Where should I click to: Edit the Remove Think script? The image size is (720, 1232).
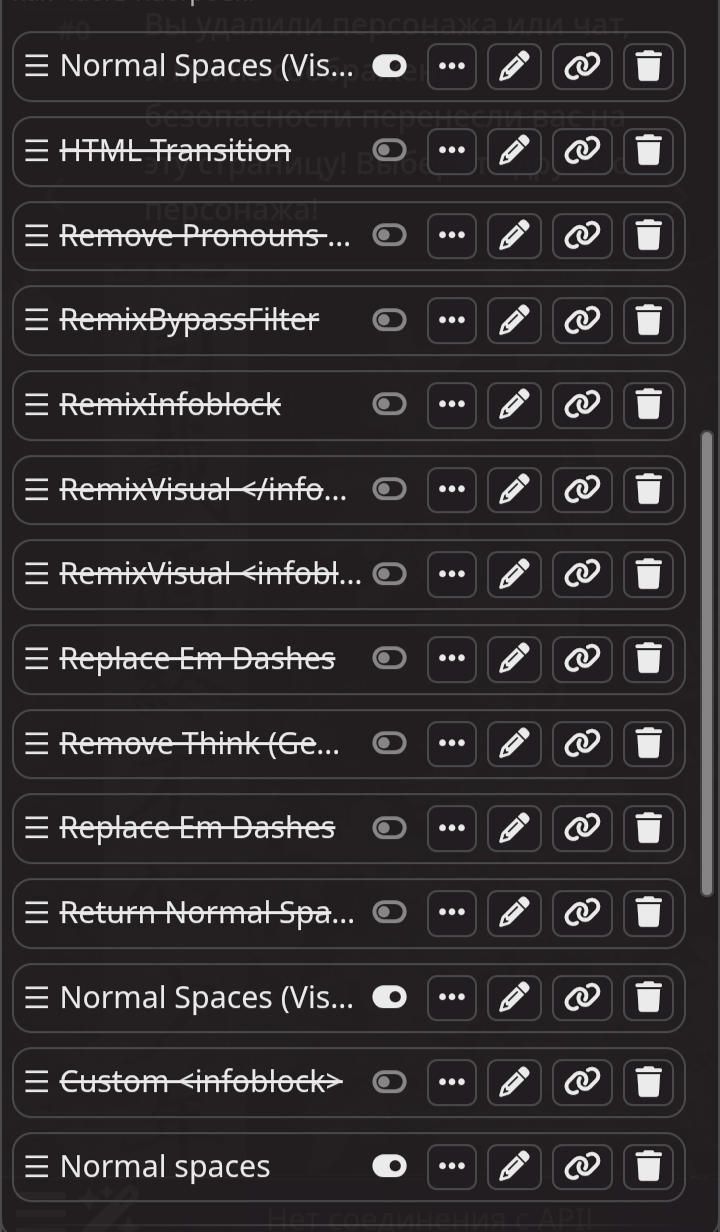(513, 743)
